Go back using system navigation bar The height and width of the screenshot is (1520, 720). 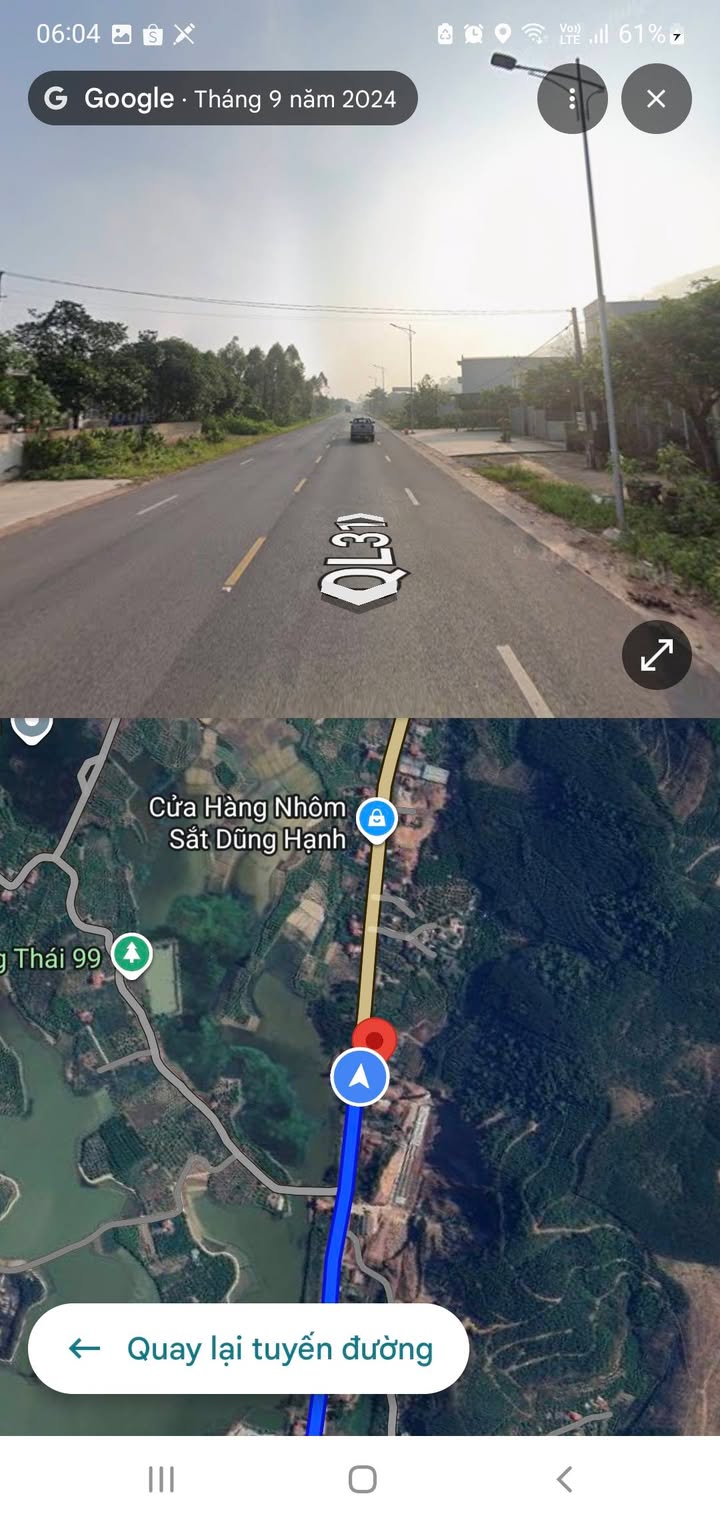click(564, 1478)
